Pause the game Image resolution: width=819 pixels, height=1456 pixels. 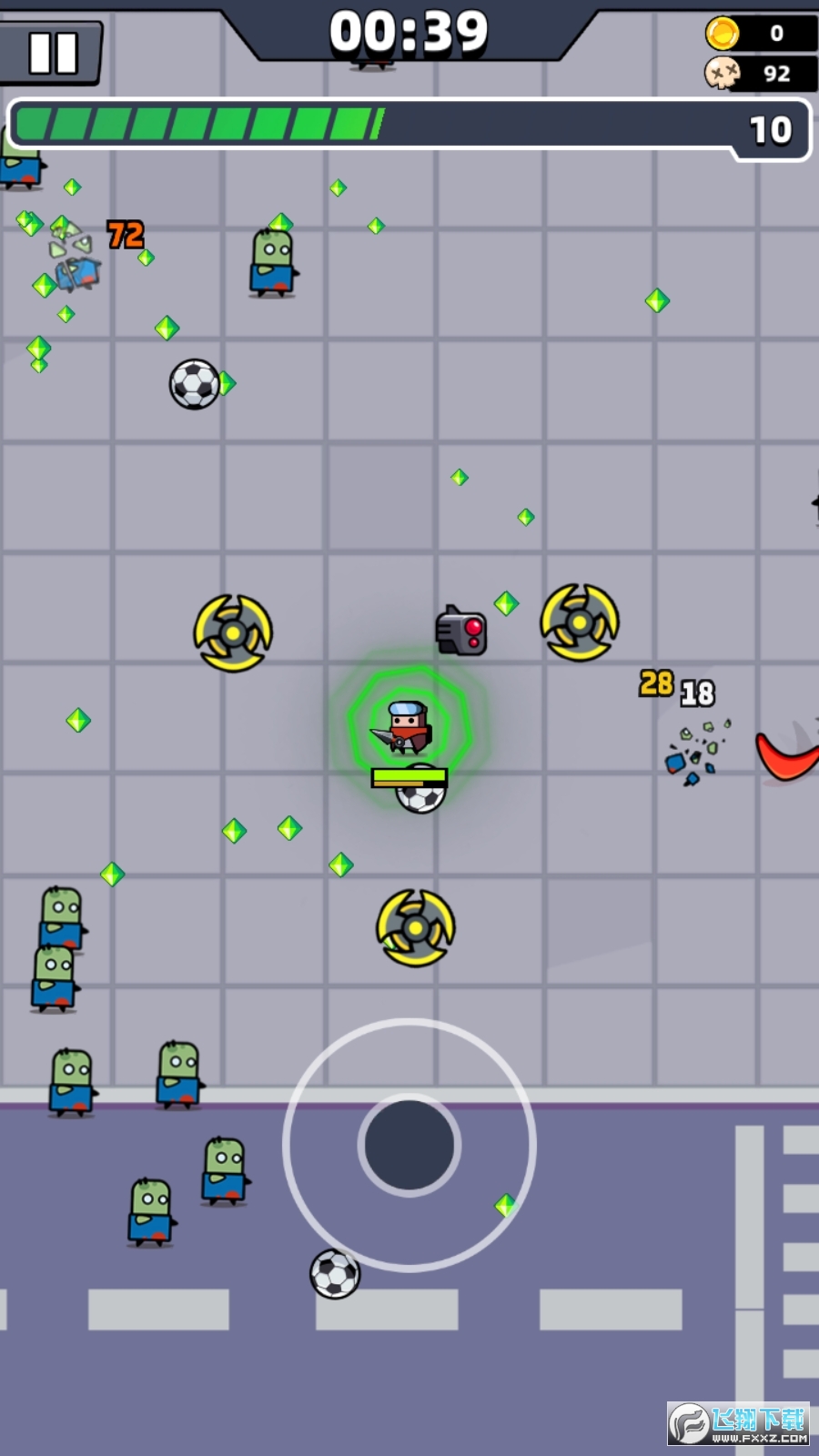coord(52,53)
